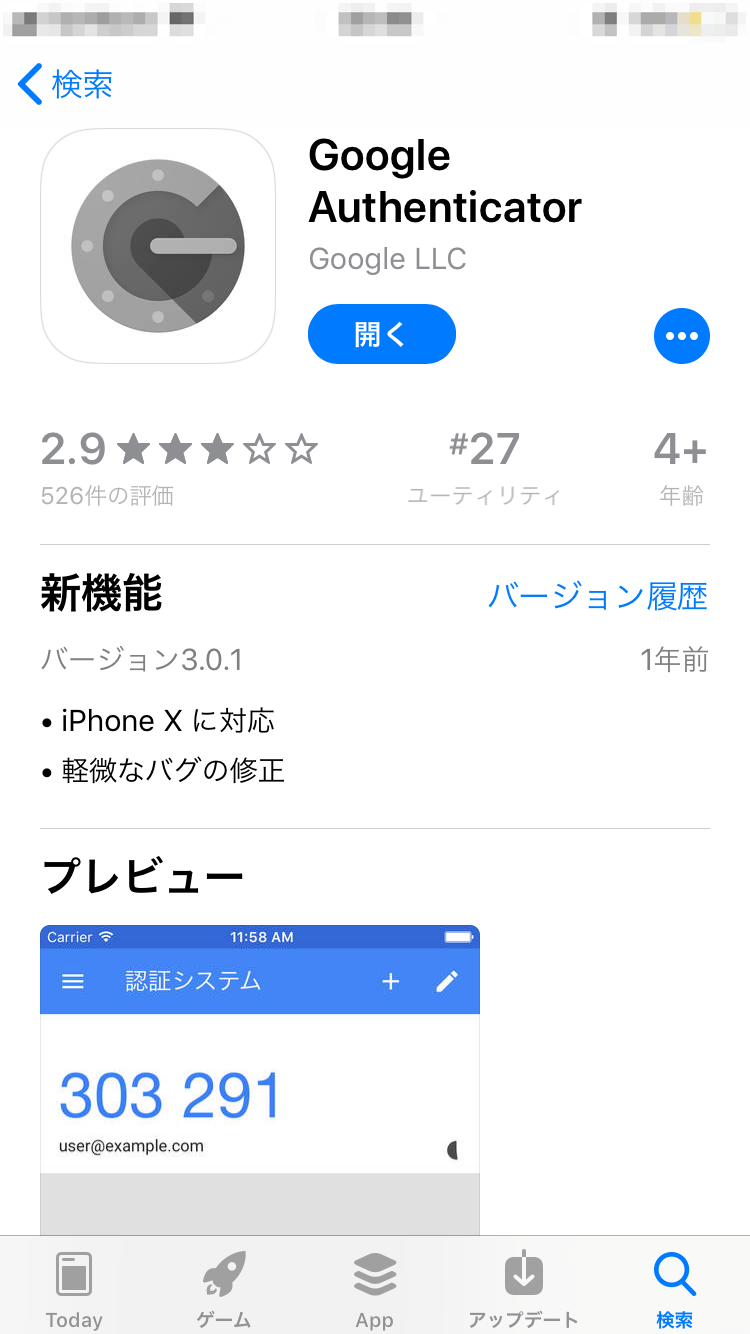Switch to the App tab
The image size is (750, 1334).
(x=374, y=1288)
